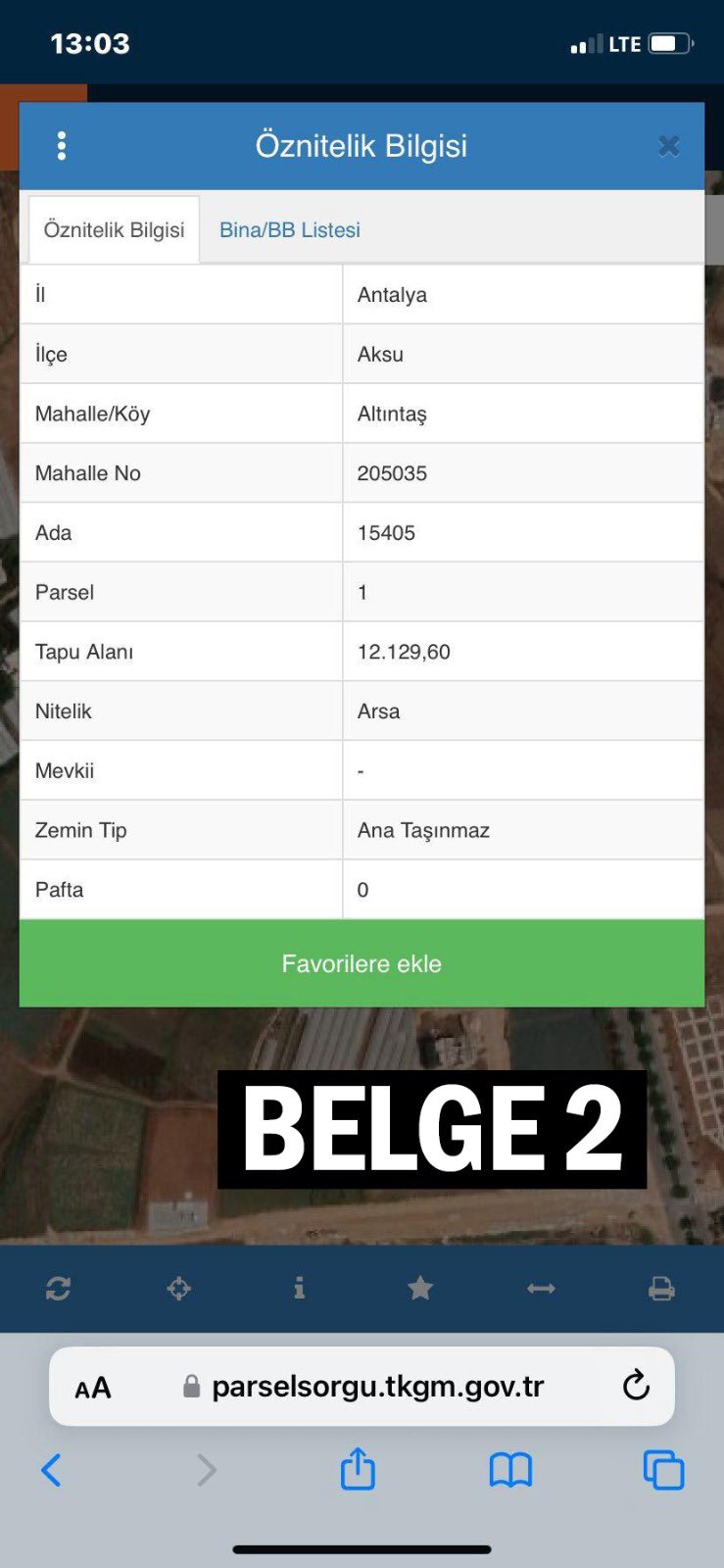Open the three-dot menu in dialog header
Image resolution: width=724 pixels, height=1568 pixels.
point(62,146)
